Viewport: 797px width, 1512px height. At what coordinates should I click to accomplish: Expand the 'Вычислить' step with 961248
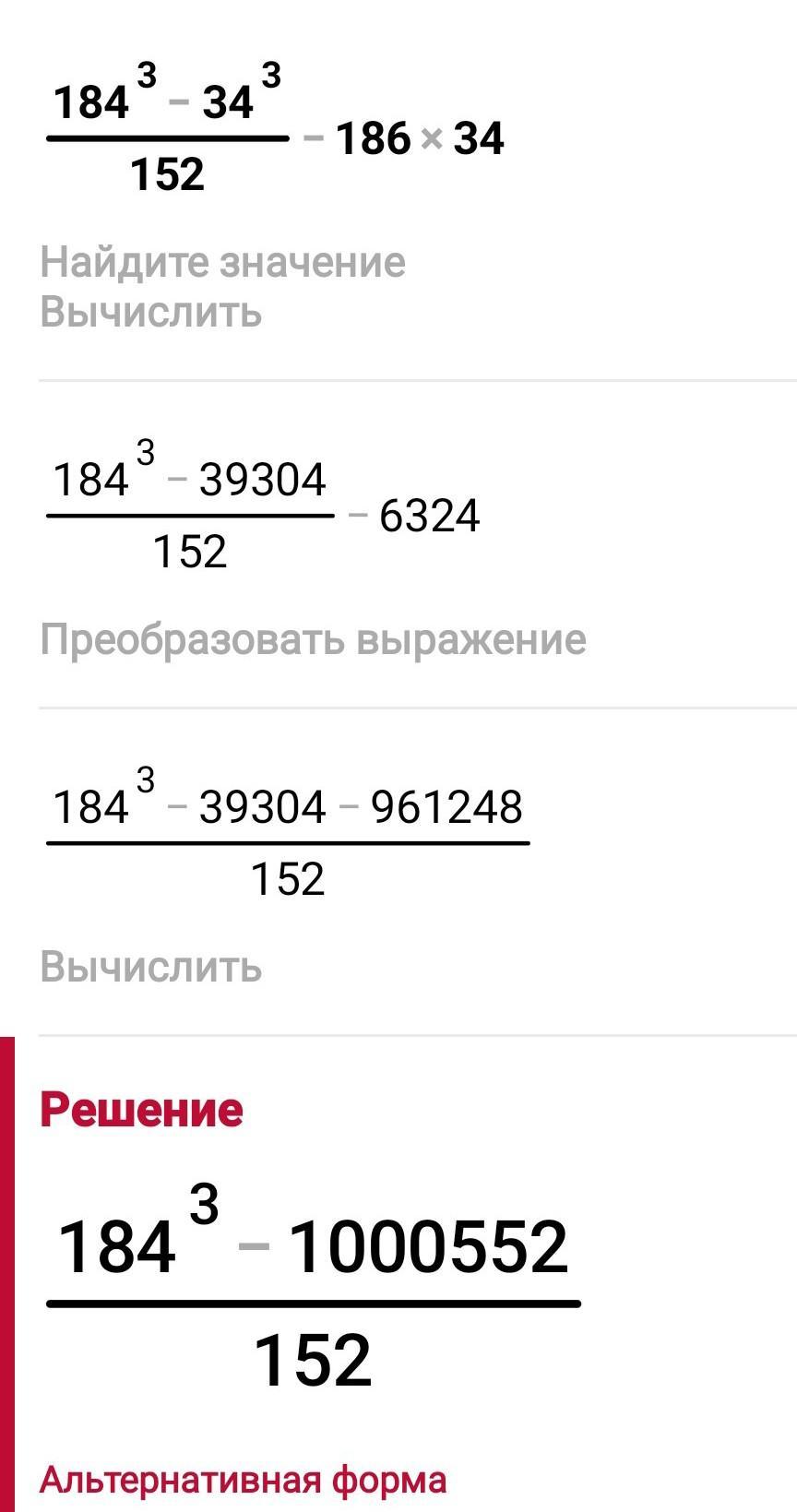click(x=151, y=968)
